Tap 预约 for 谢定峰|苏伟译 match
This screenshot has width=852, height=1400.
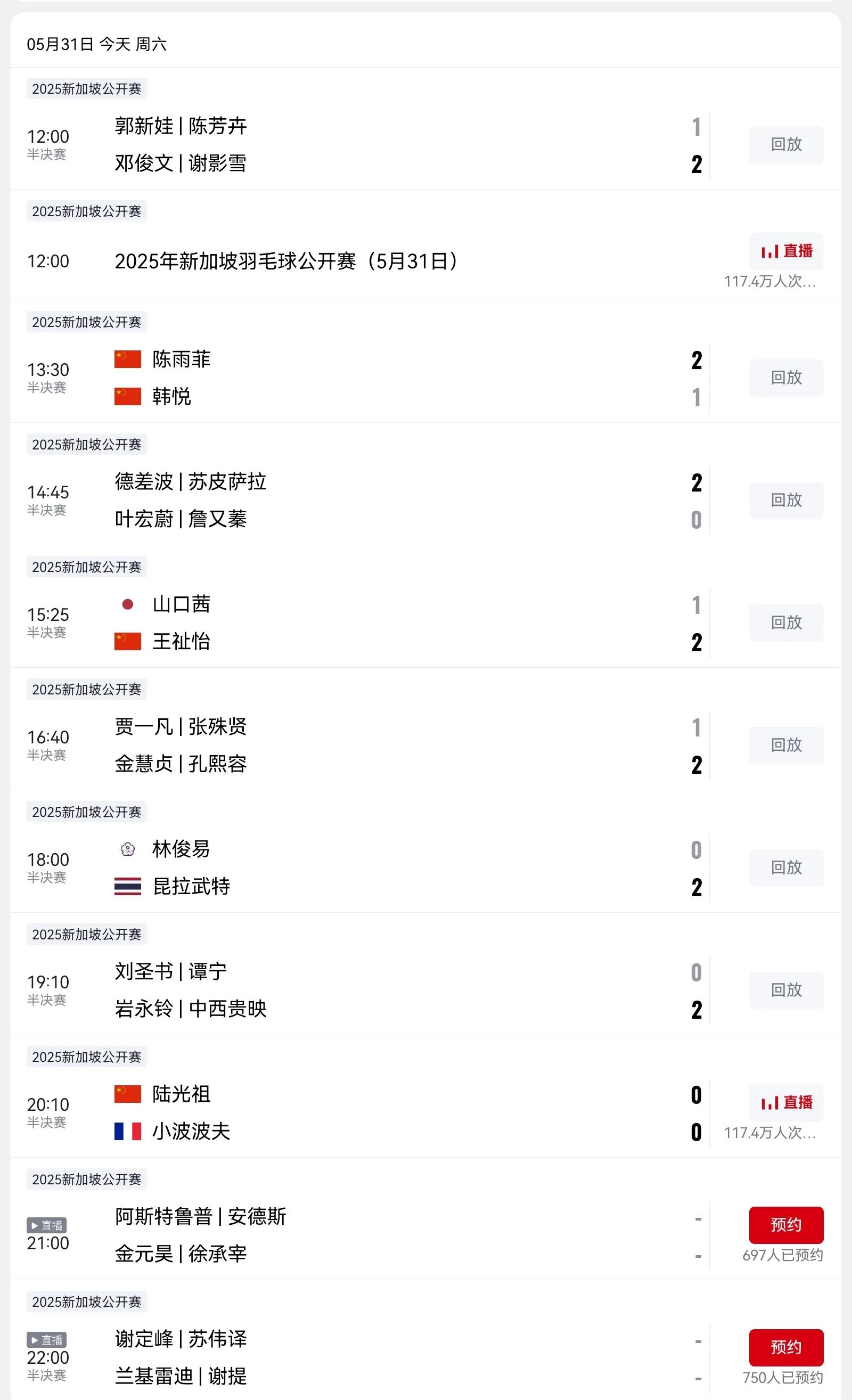tap(786, 1348)
